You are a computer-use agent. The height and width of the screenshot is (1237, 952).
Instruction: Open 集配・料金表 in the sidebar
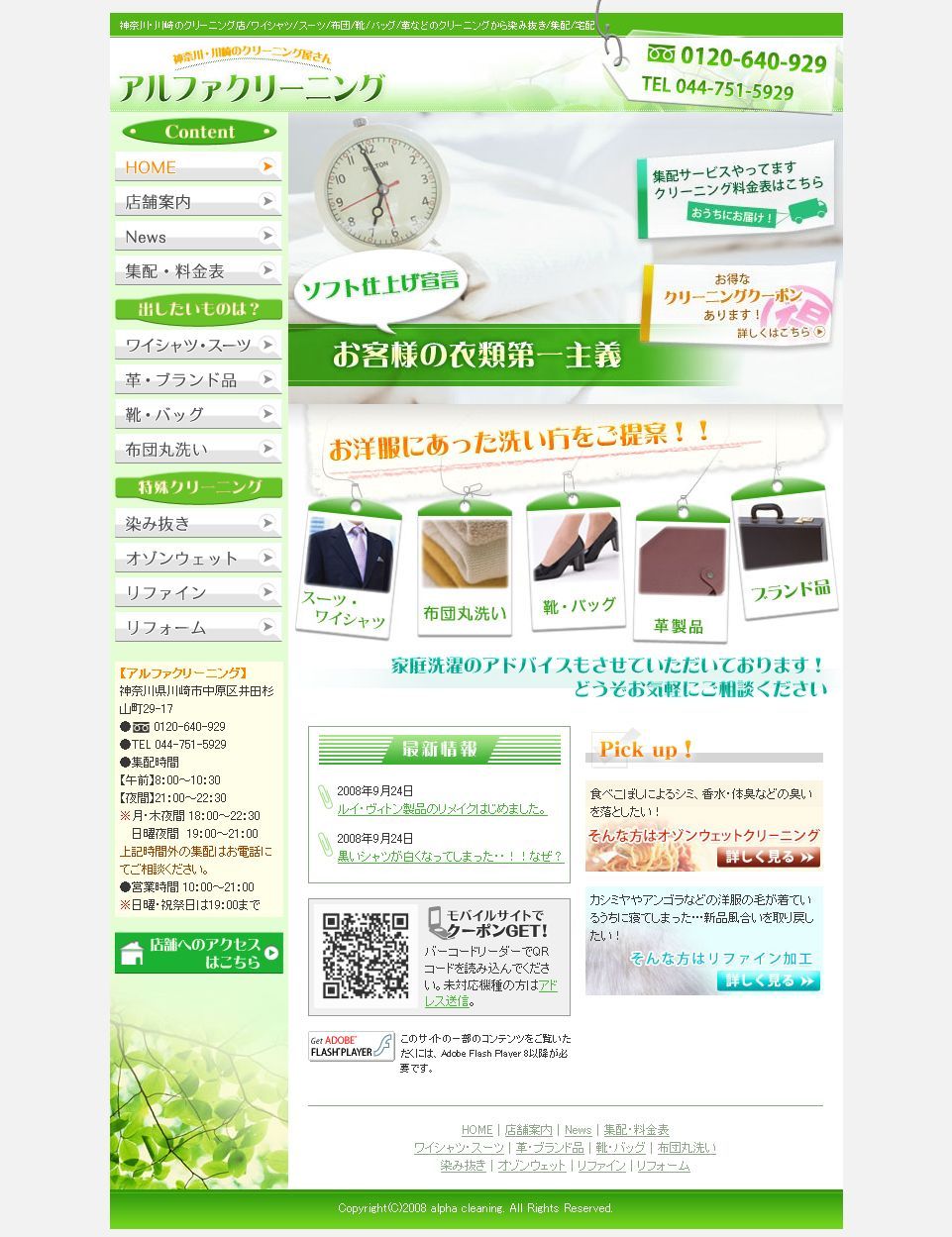[197, 271]
